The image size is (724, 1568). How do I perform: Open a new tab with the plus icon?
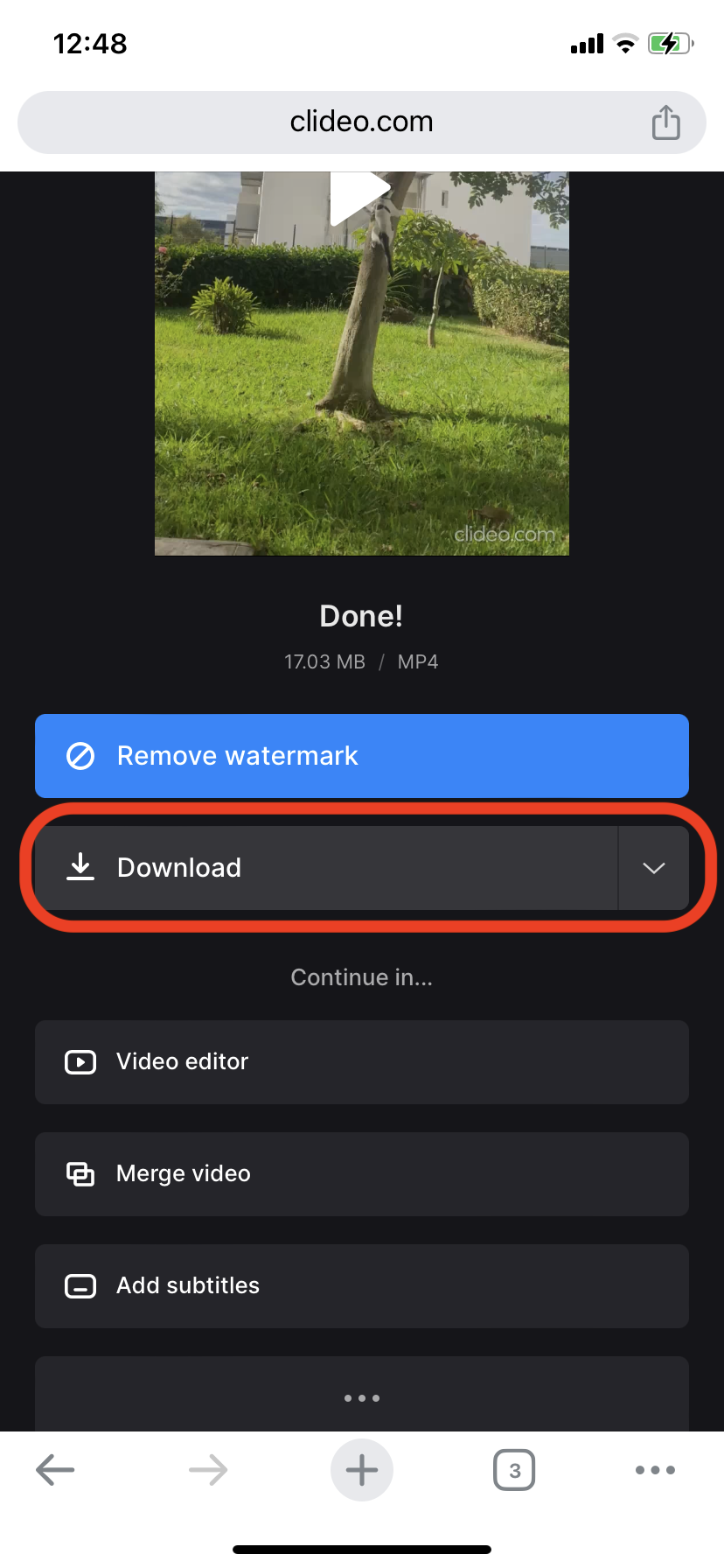pos(361,1469)
